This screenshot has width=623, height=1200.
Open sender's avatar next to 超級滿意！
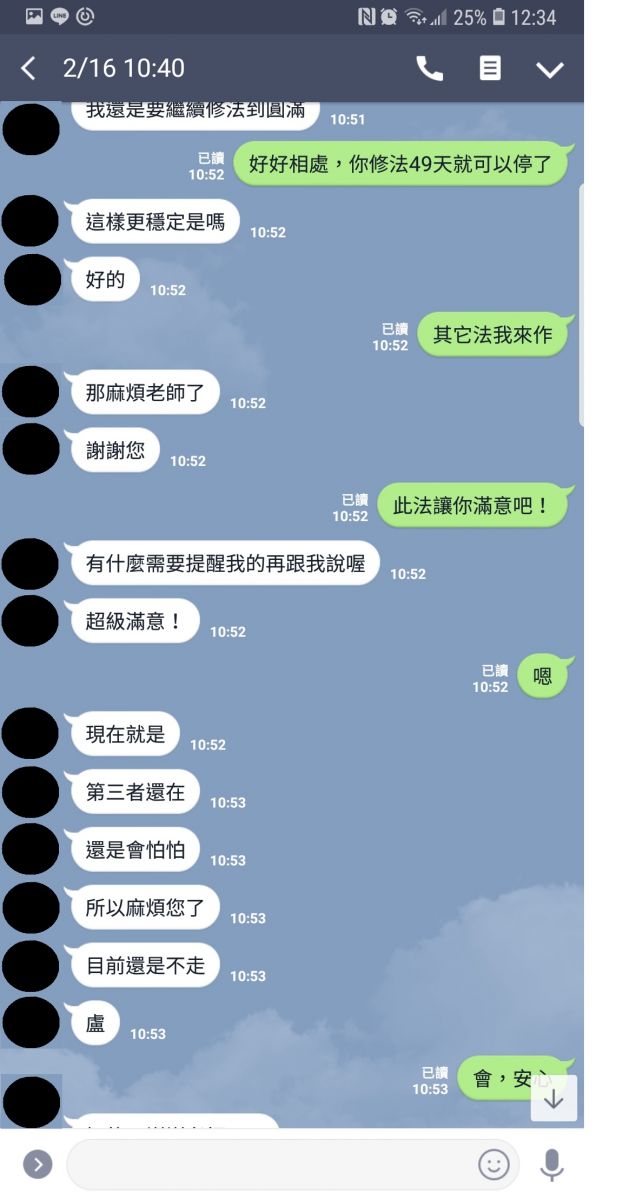point(30,620)
